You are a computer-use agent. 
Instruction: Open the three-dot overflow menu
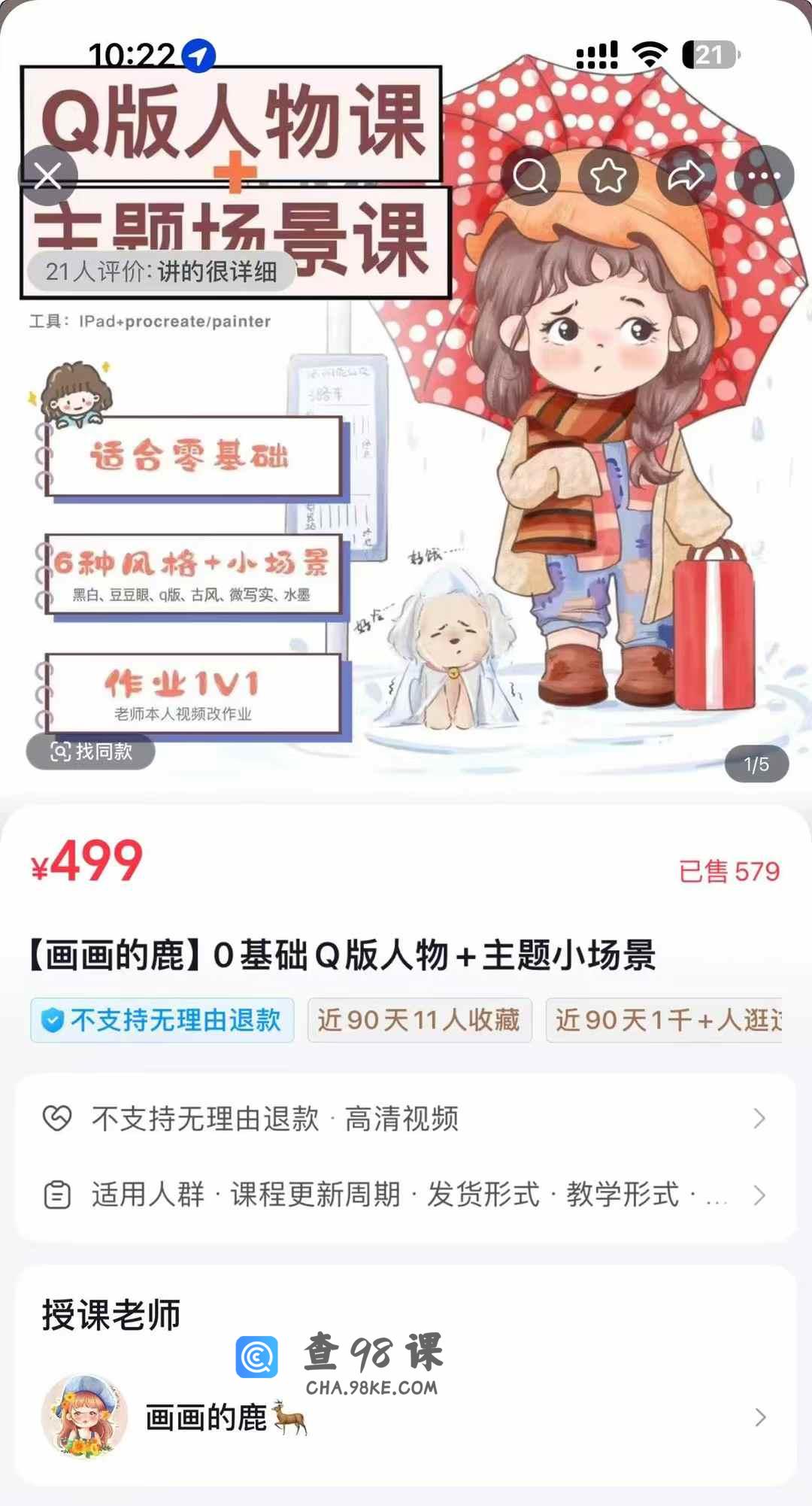[764, 177]
